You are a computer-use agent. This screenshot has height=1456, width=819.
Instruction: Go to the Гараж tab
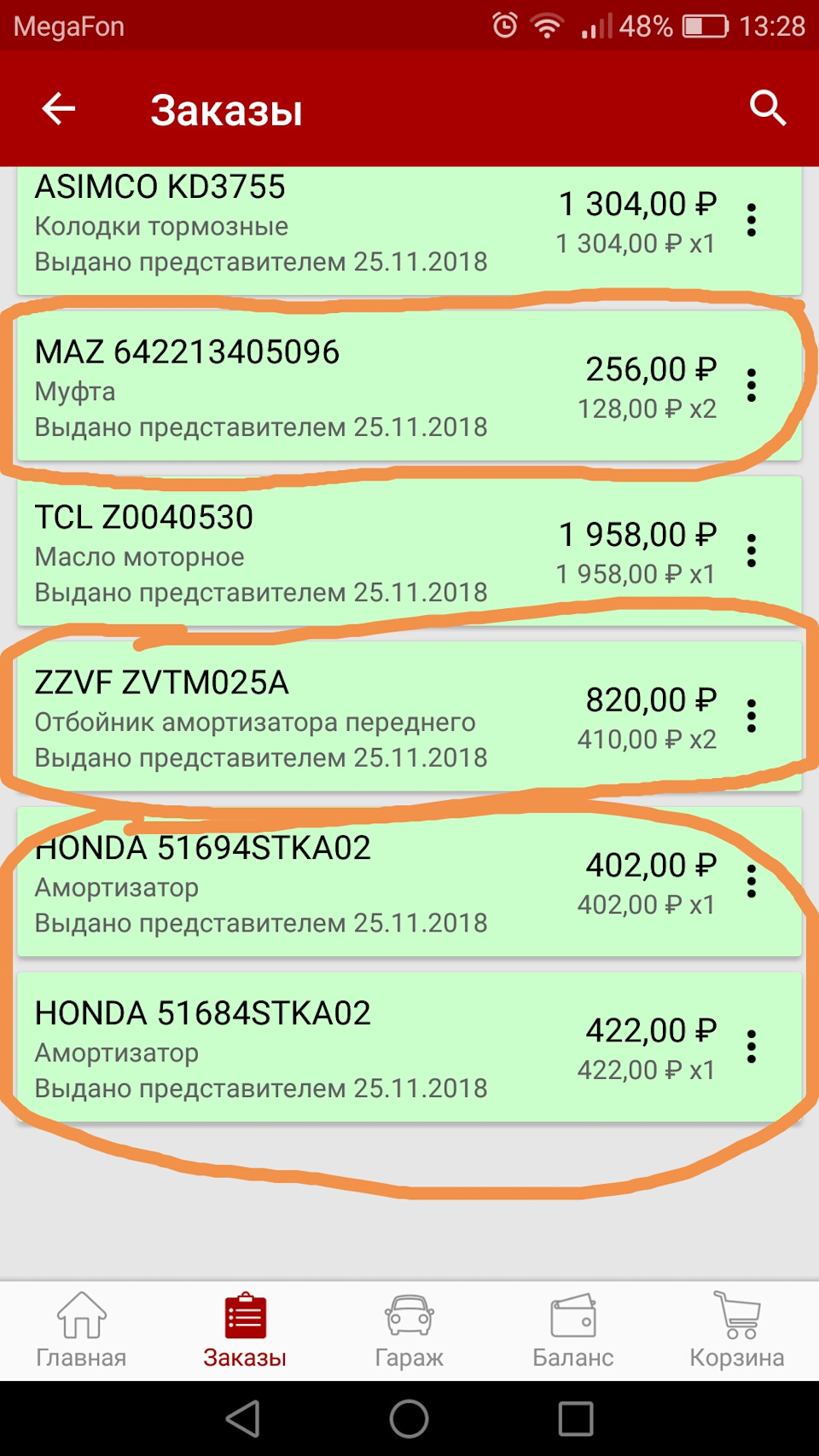pyautogui.click(x=409, y=1331)
